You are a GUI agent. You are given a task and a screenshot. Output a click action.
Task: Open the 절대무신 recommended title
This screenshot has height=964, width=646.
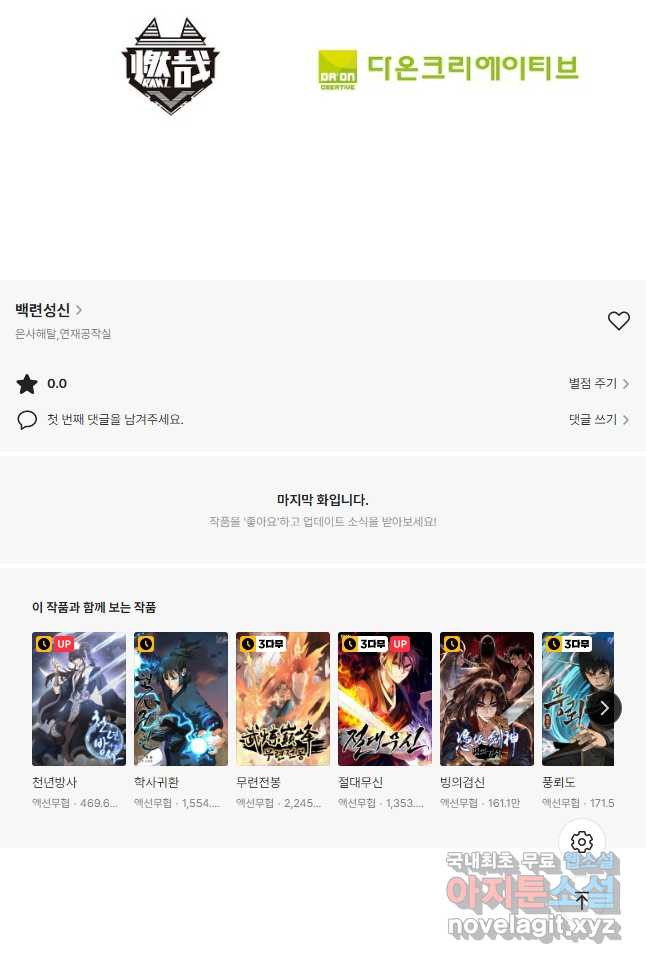coord(384,699)
